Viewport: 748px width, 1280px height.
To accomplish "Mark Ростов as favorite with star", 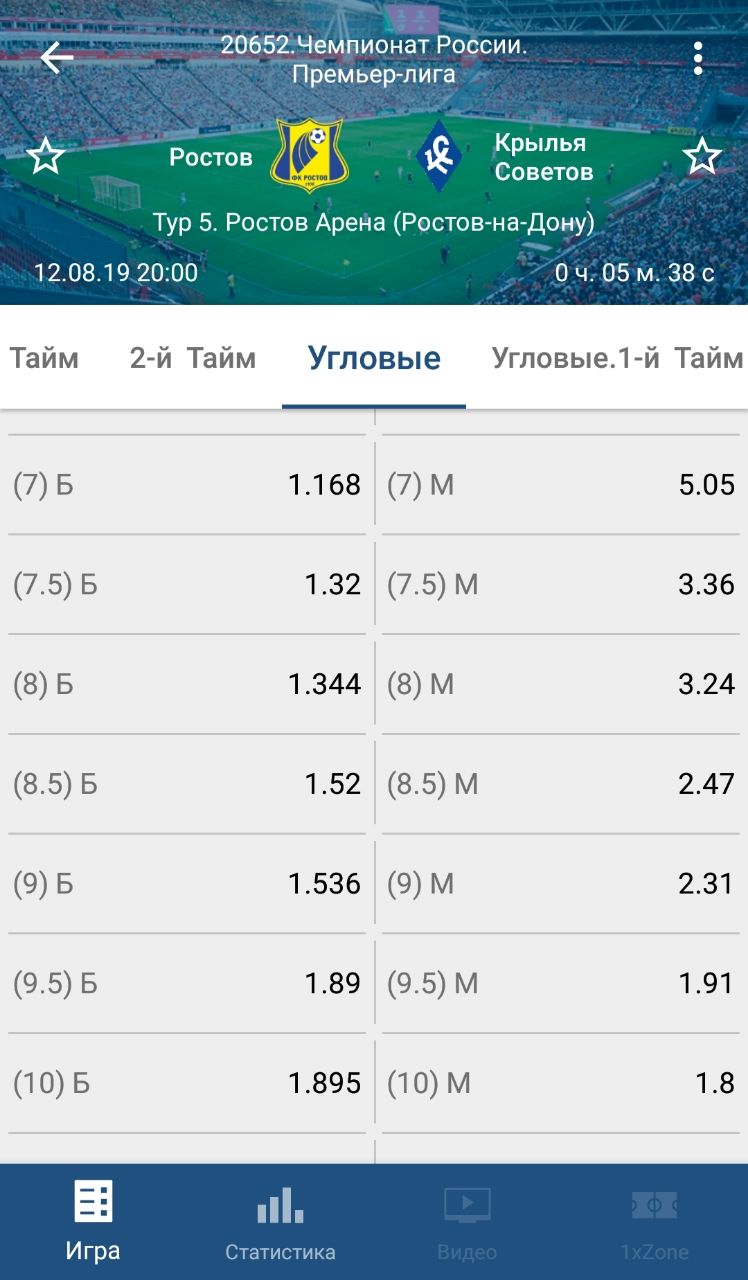I will click(x=45, y=157).
